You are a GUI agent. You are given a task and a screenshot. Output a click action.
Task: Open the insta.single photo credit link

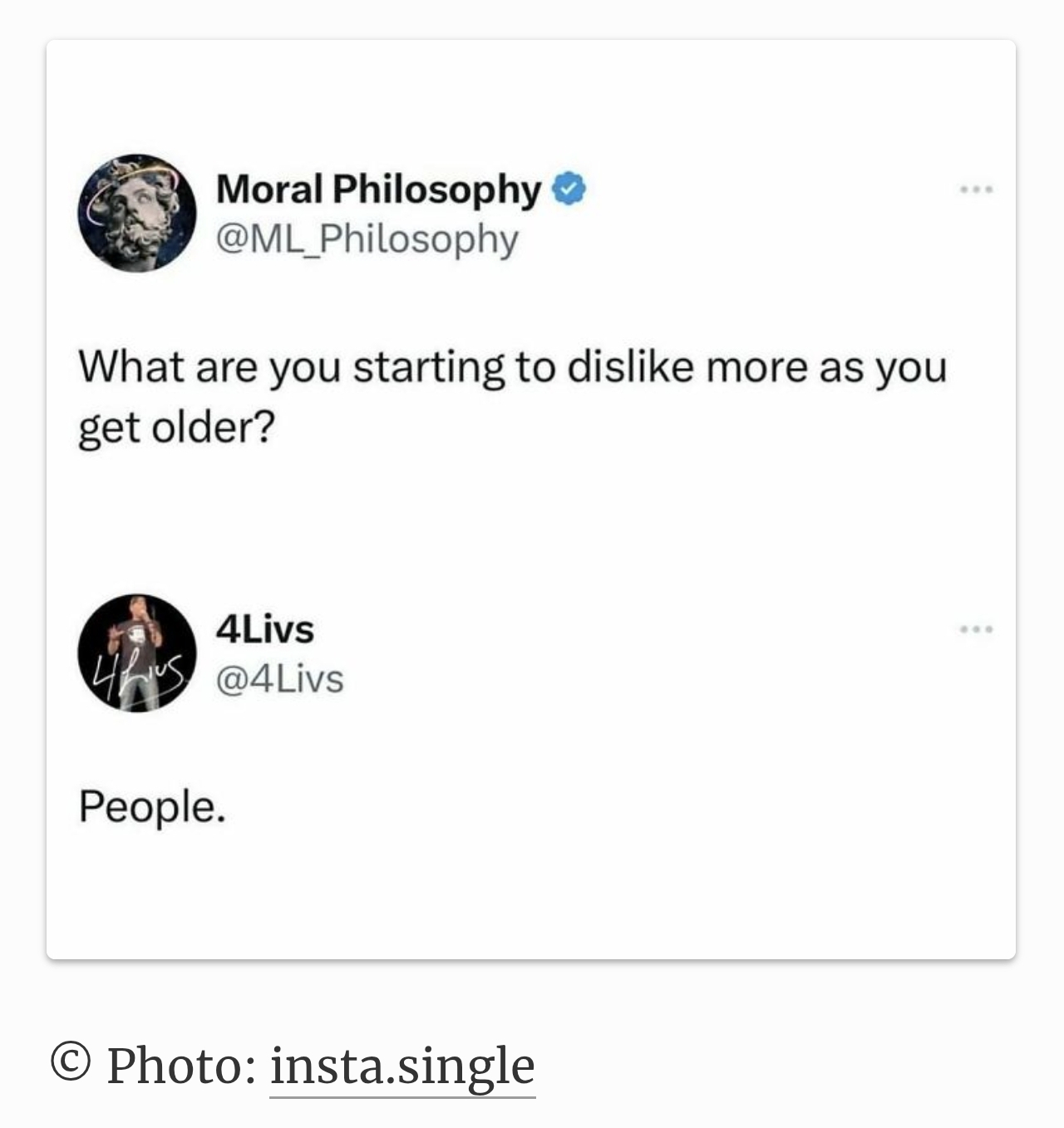pyautogui.click(x=402, y=1066)
